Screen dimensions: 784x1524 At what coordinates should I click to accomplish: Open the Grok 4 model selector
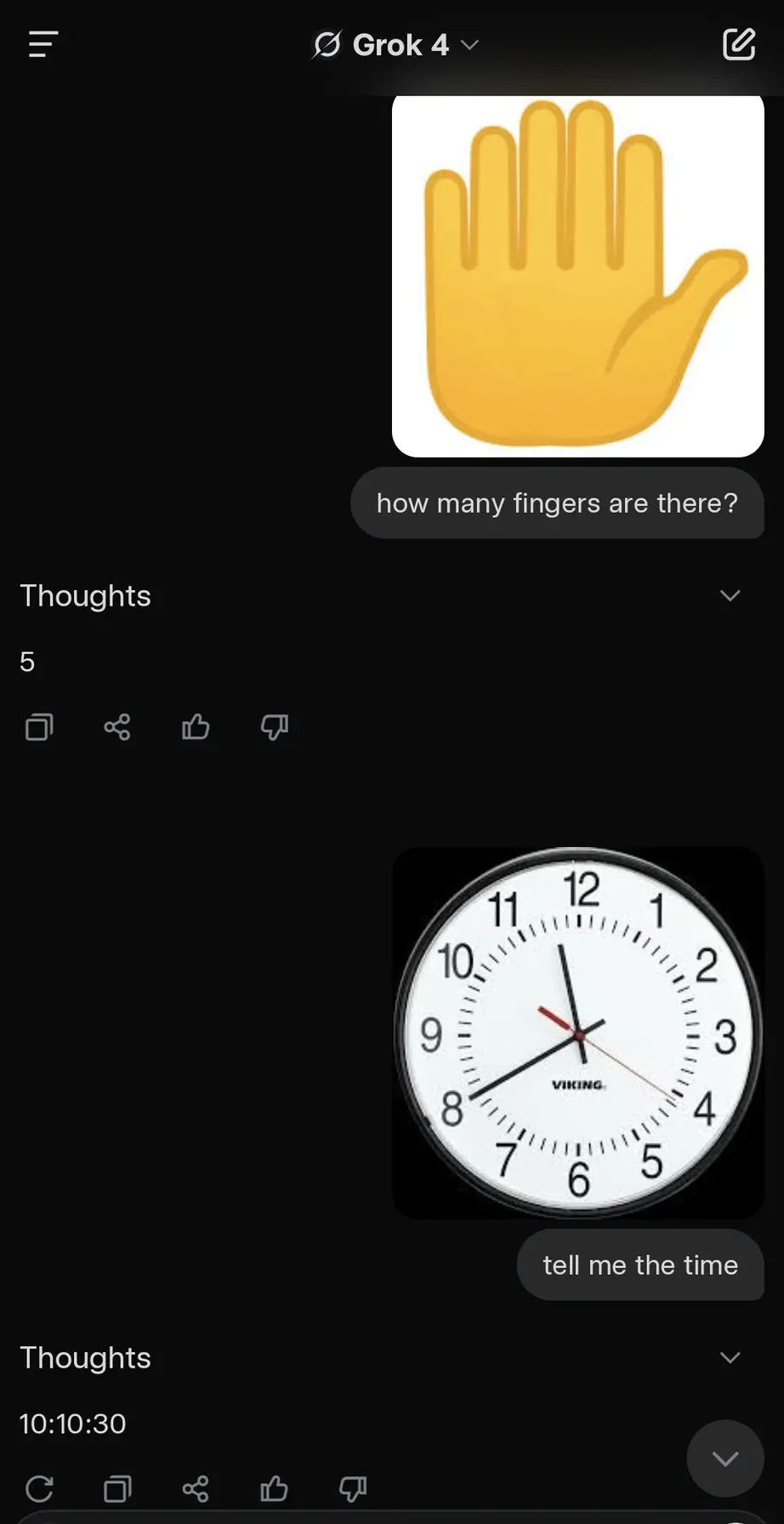coord(400,44)
